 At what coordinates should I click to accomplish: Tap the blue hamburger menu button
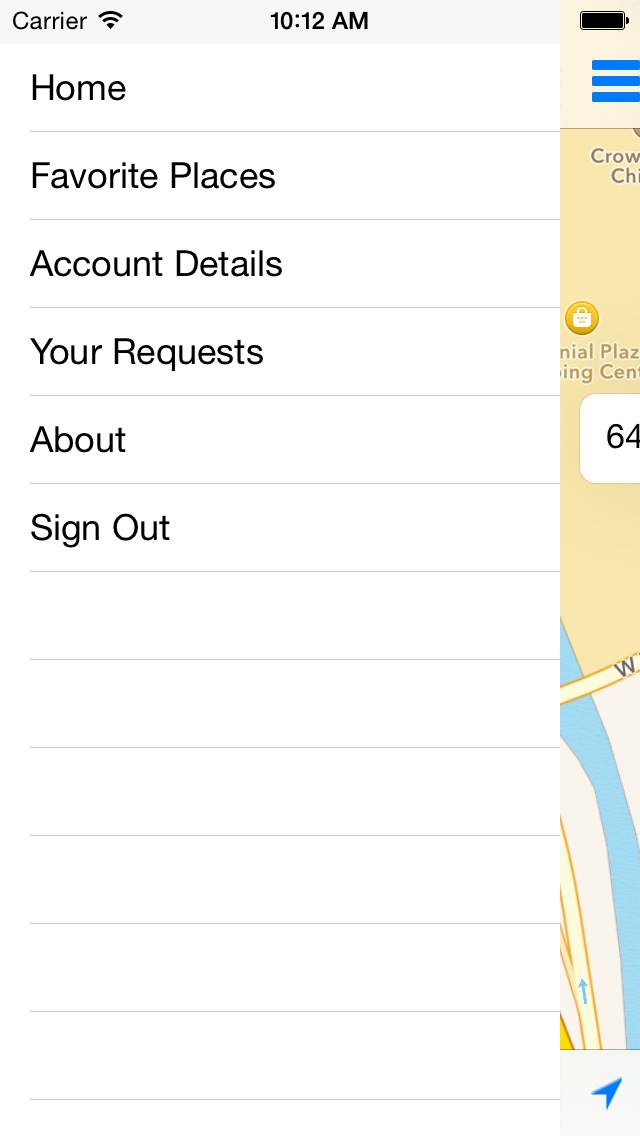pyautogui.click(x=615, y=81)
